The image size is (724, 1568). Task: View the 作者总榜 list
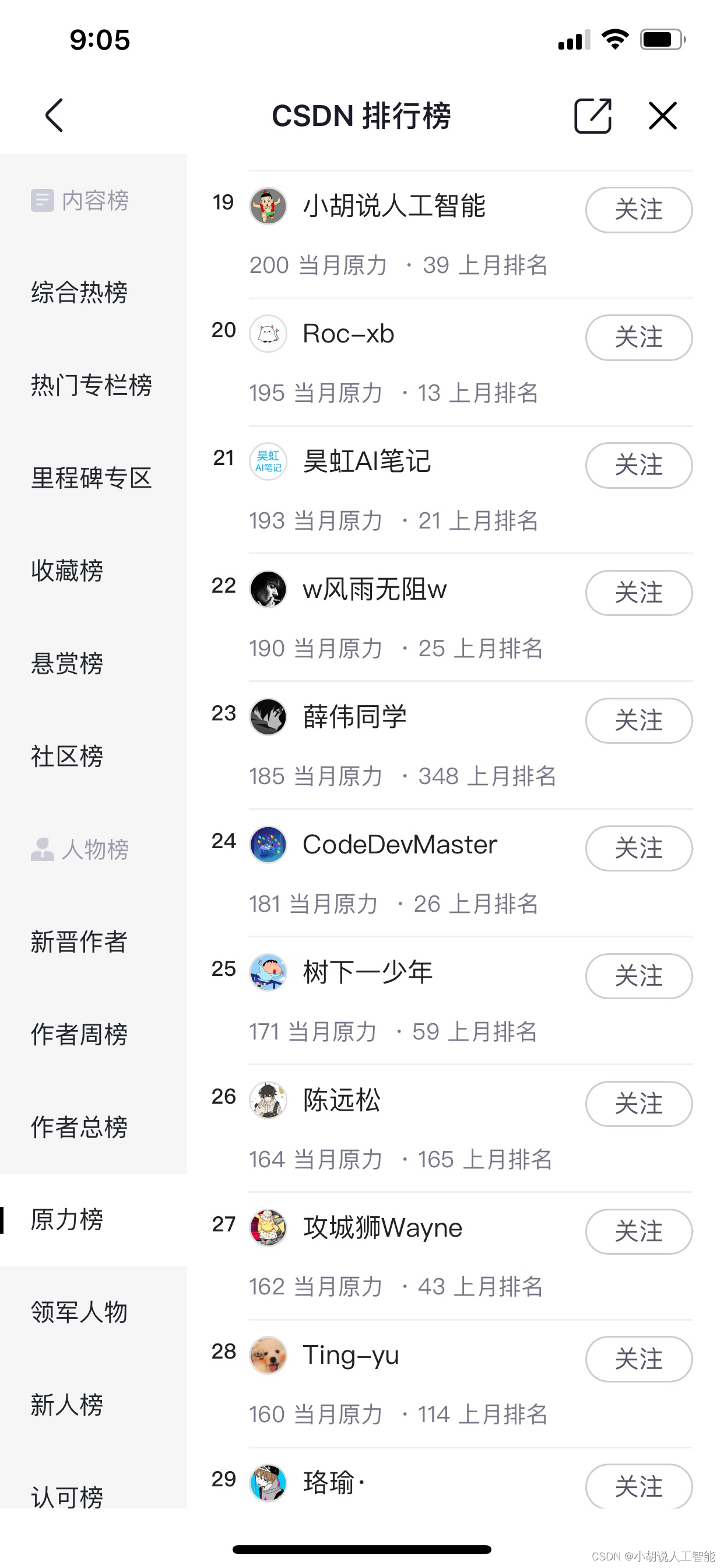tap(79, 1128)
